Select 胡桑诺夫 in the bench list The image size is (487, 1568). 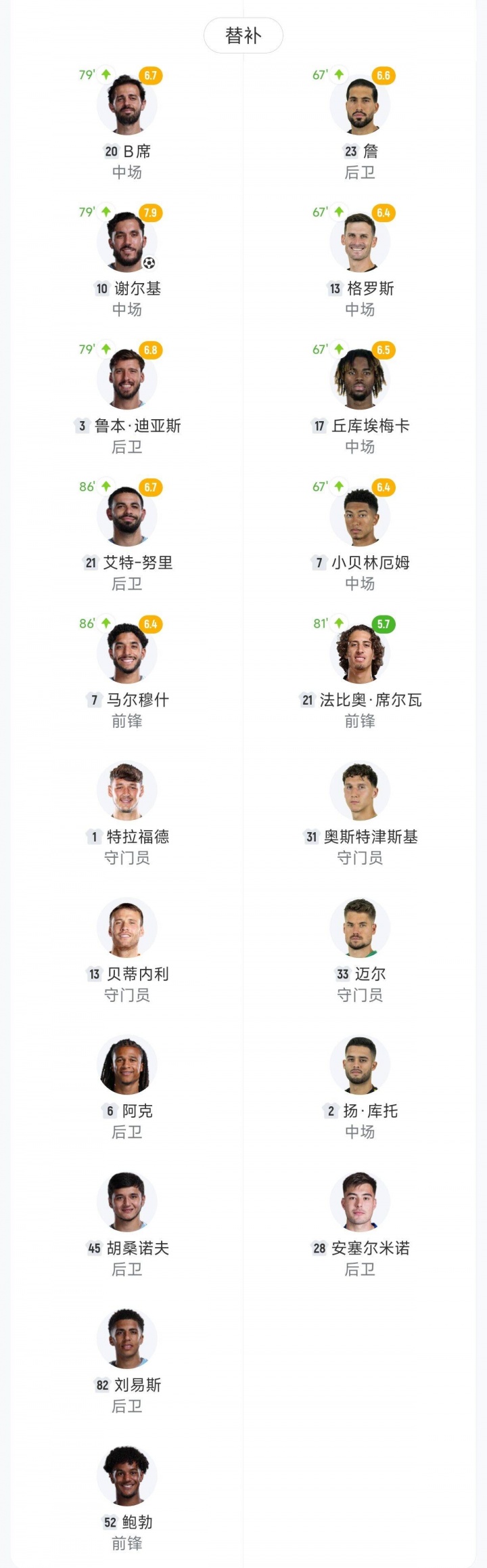pyautogui.click(x=127, y=1202)
